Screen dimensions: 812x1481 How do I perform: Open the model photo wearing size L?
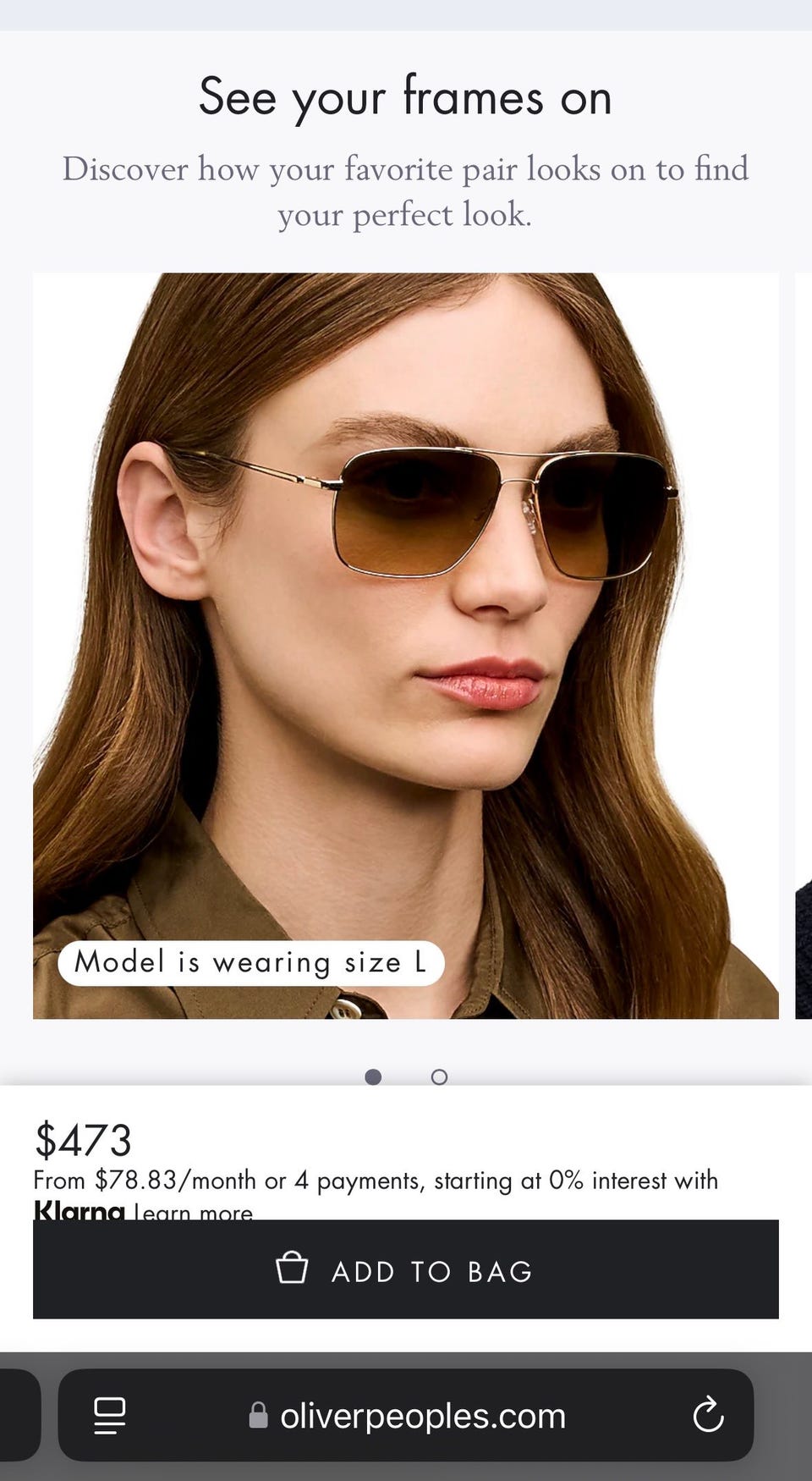[x=406, y=646]
